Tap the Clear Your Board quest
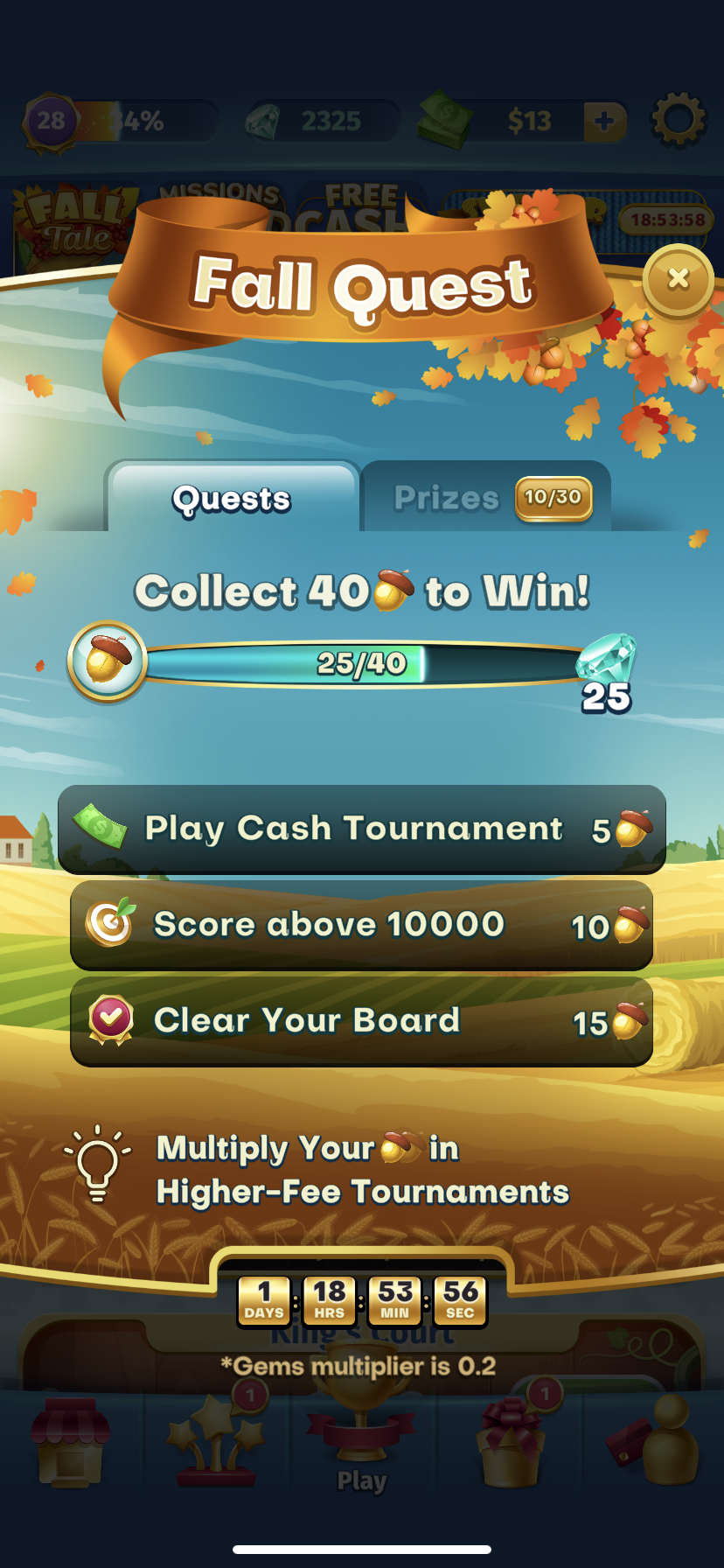The height and width of the screenshot is (1568, 724). coord(362,1021)
